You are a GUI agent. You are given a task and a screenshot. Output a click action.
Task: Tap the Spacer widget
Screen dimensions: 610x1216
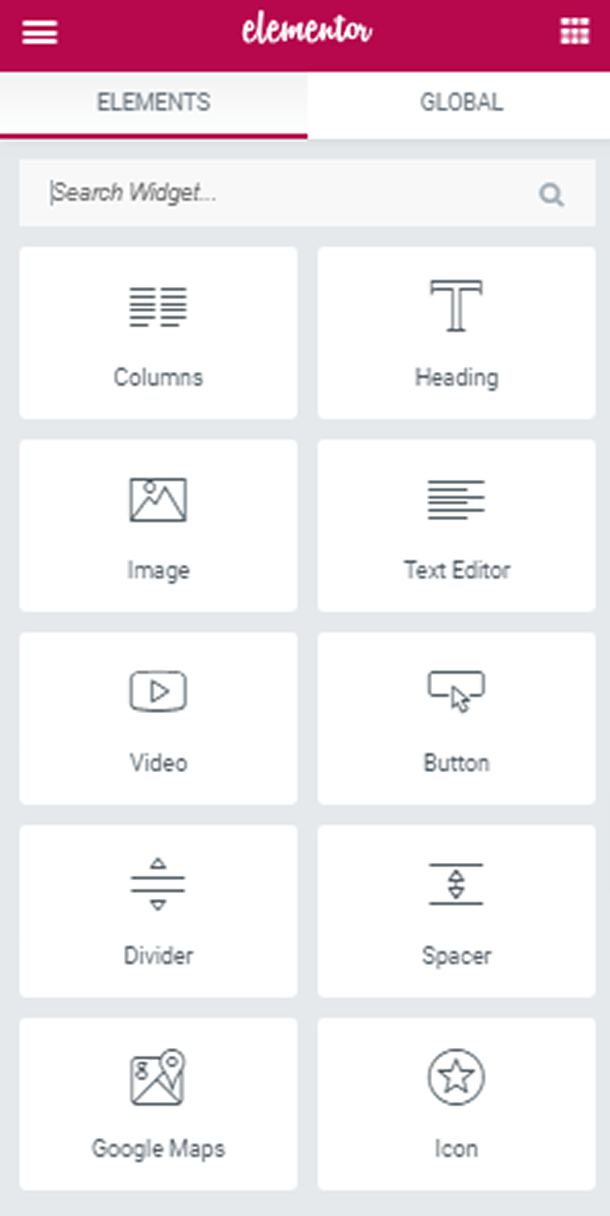pyautogui.click(x=456, y=911)
